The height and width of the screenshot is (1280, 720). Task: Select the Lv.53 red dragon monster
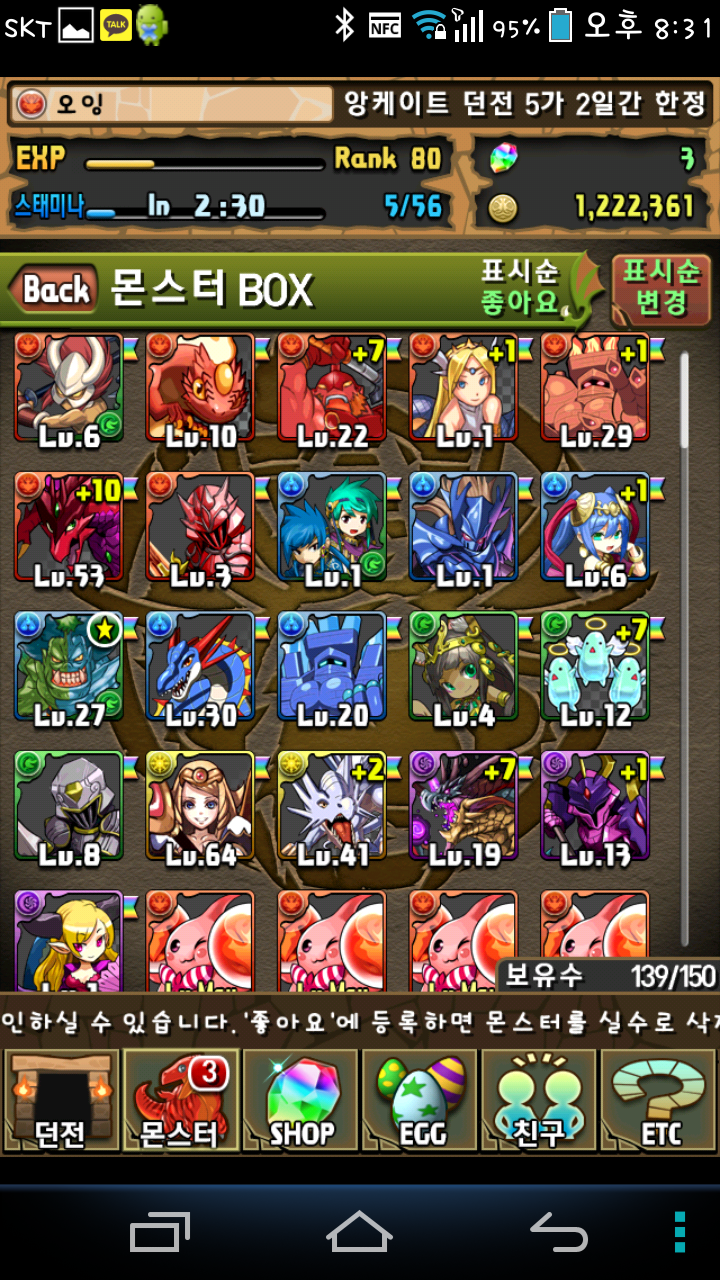pyautogui.click(x=68, y=528)
